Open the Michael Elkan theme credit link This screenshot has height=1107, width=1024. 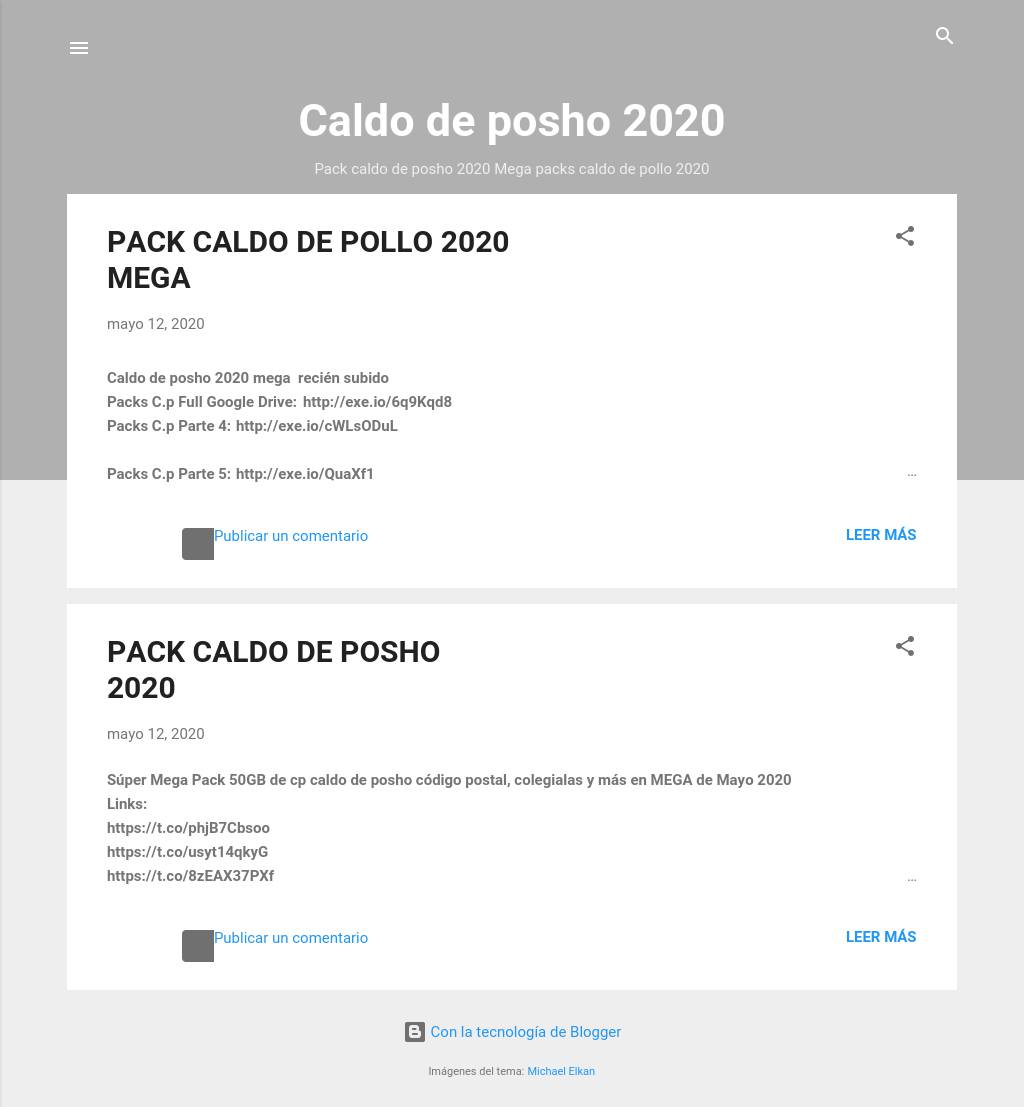[560, 1071]
